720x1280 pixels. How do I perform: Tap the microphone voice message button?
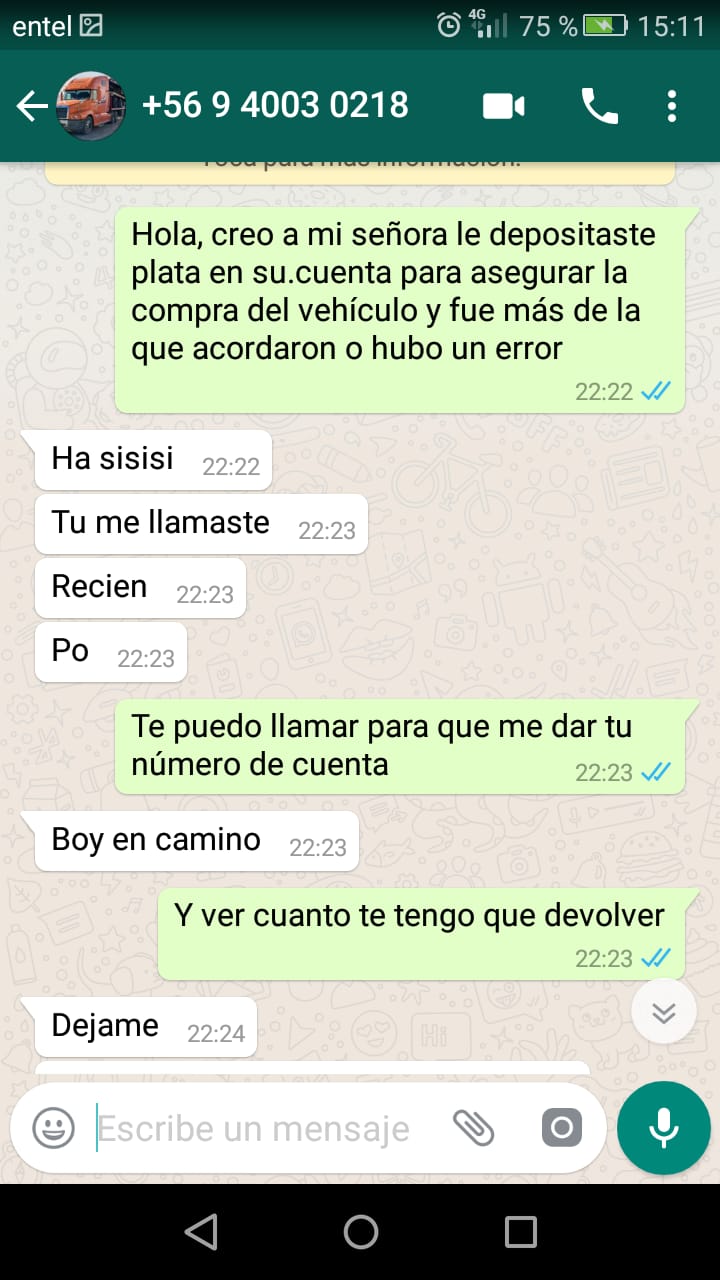(x=664, y=1128)
